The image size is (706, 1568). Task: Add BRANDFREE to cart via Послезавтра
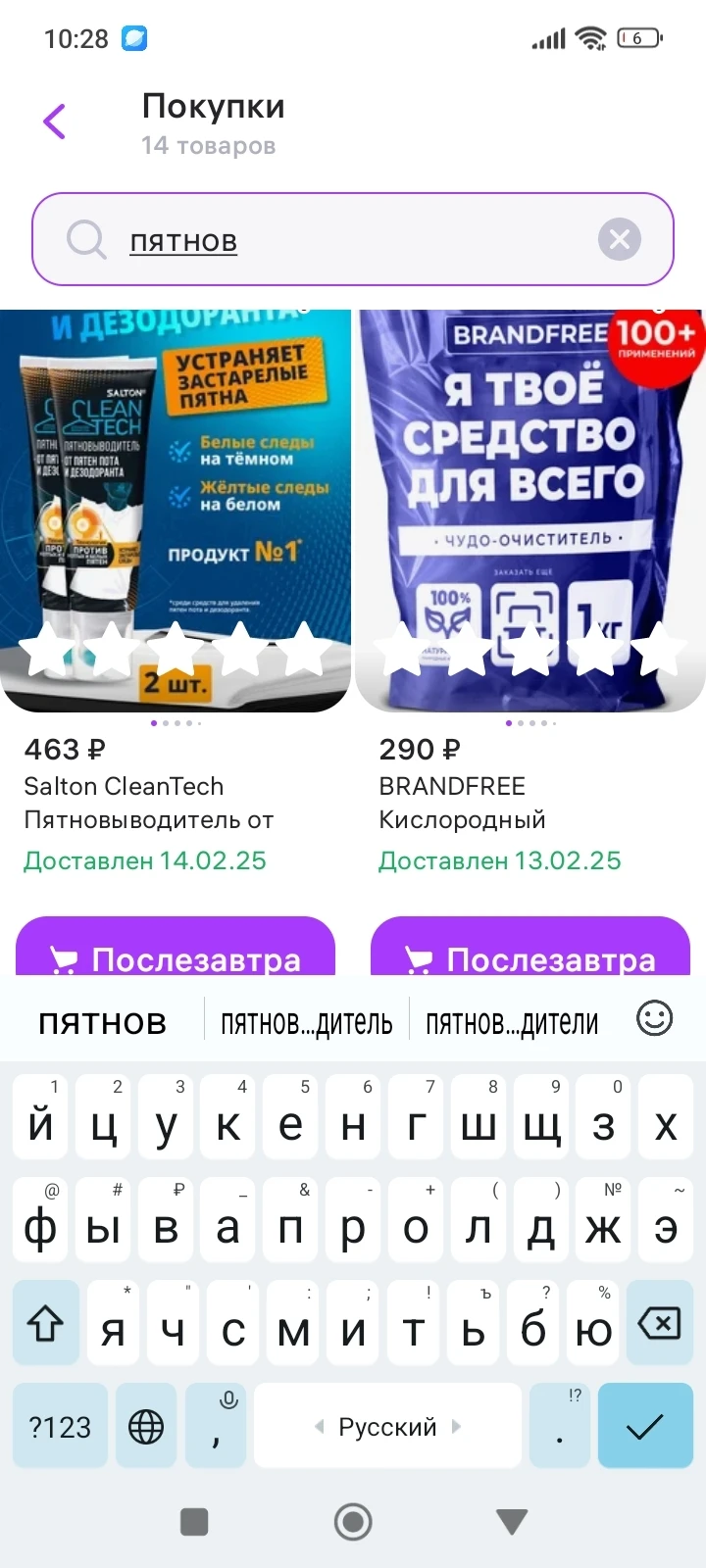530,951
